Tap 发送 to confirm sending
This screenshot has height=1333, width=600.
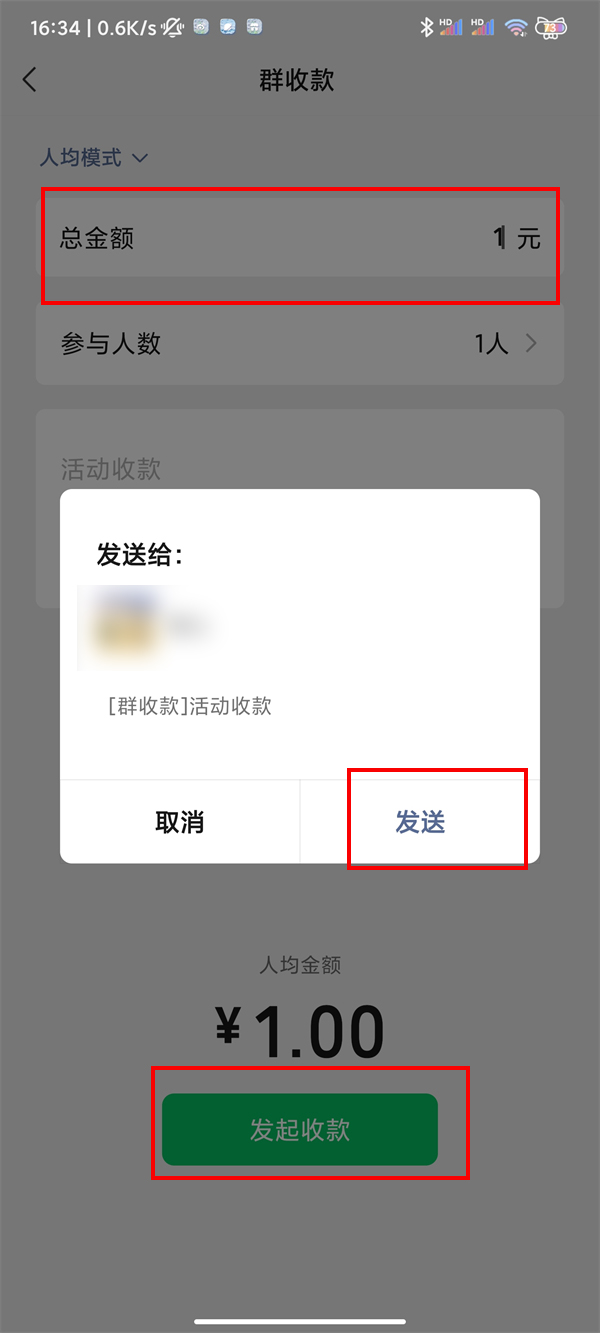[420, 822]
